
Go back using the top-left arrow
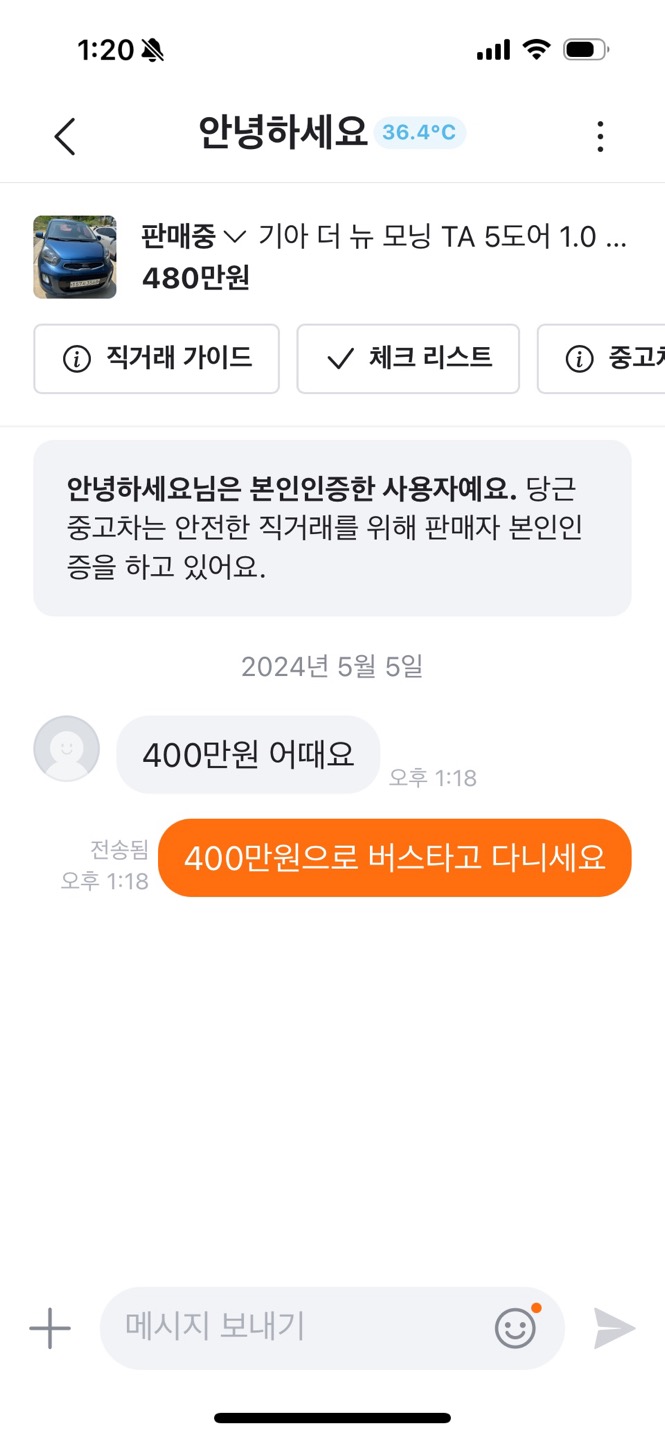65,136
